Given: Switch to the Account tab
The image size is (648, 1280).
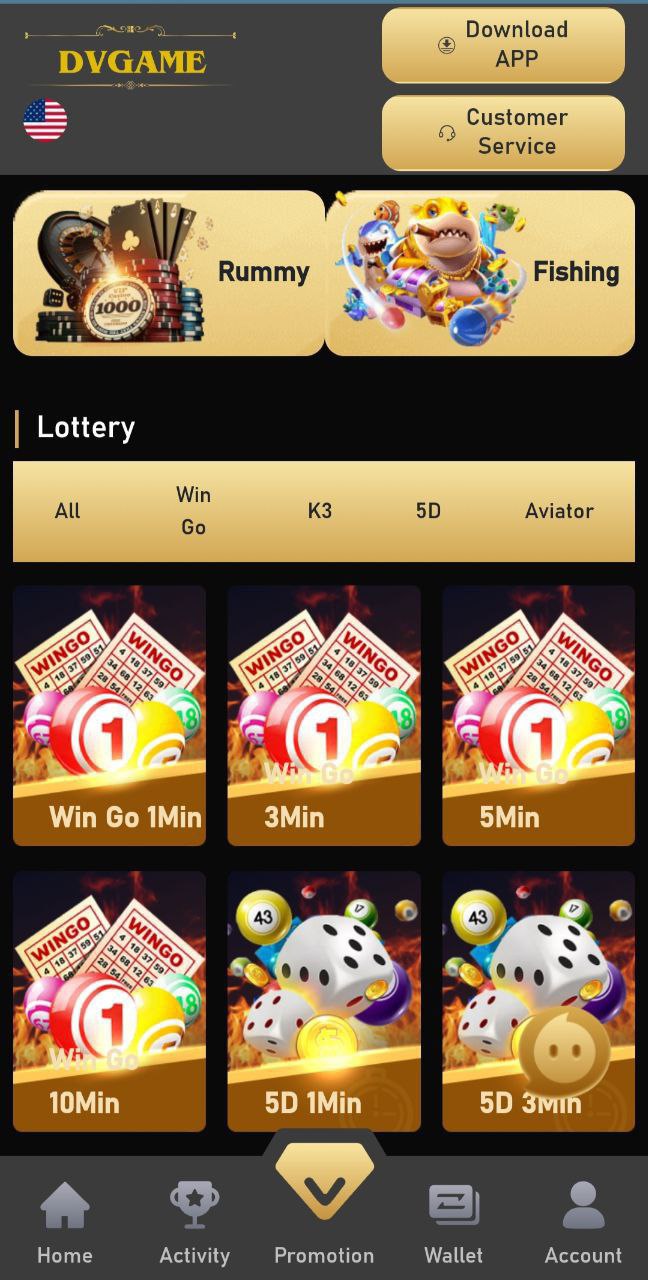Looking at the screenshot, I should pos(583,1222).
